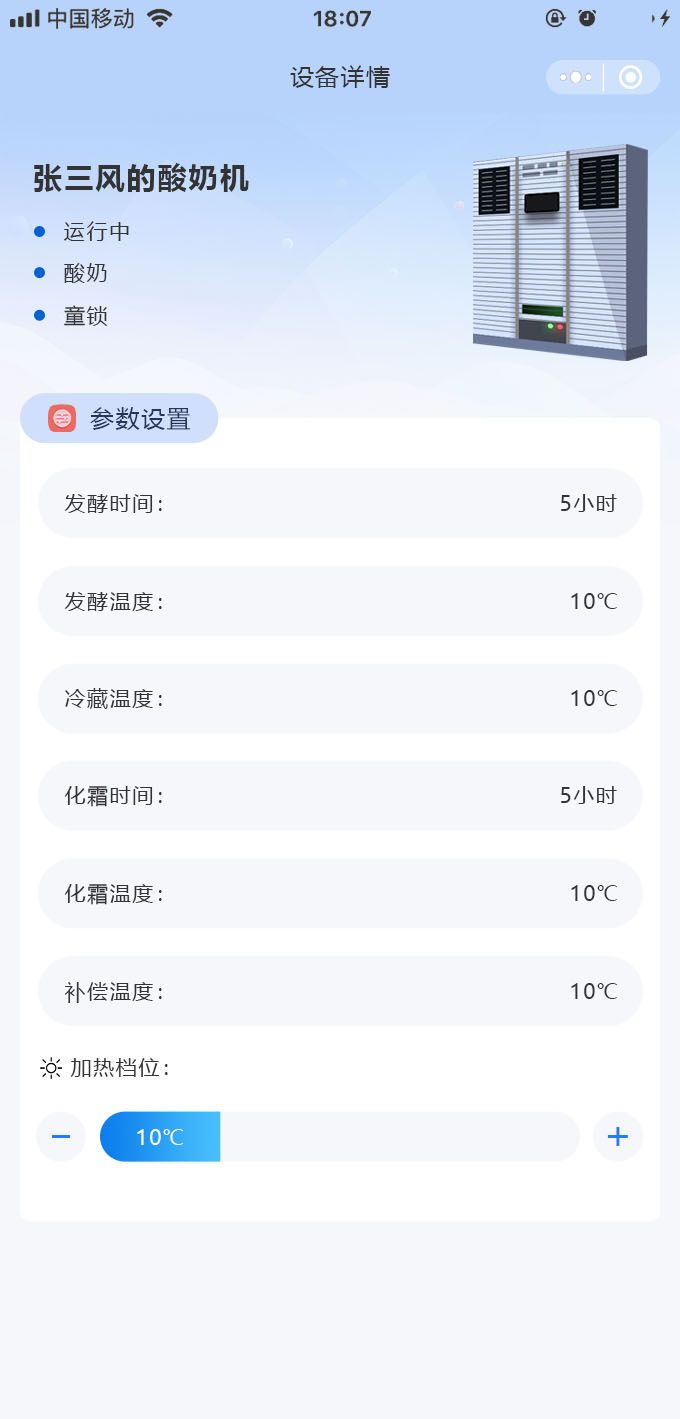Open the 发酵时间 setting row
Viewport: 680px width, 1419px height.
pyautogui.click(x=340, y=503)
